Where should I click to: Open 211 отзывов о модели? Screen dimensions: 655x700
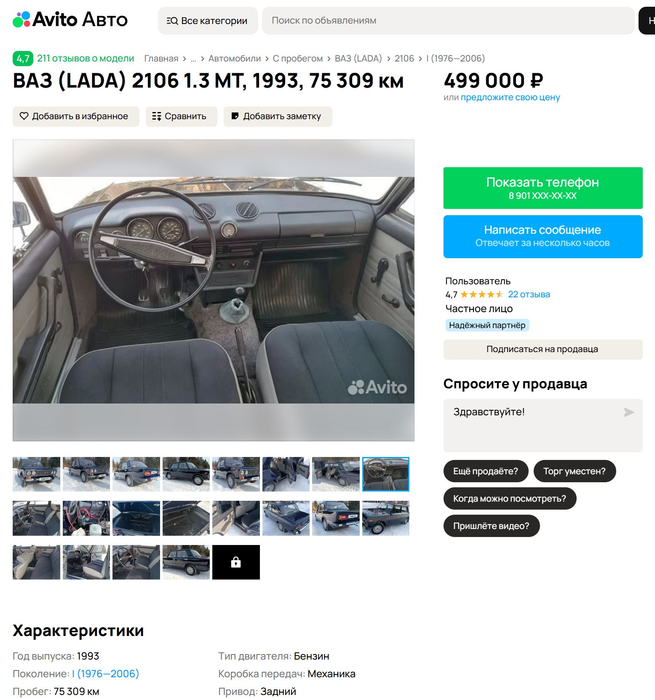pyautogui.click(x=85, y=58)
